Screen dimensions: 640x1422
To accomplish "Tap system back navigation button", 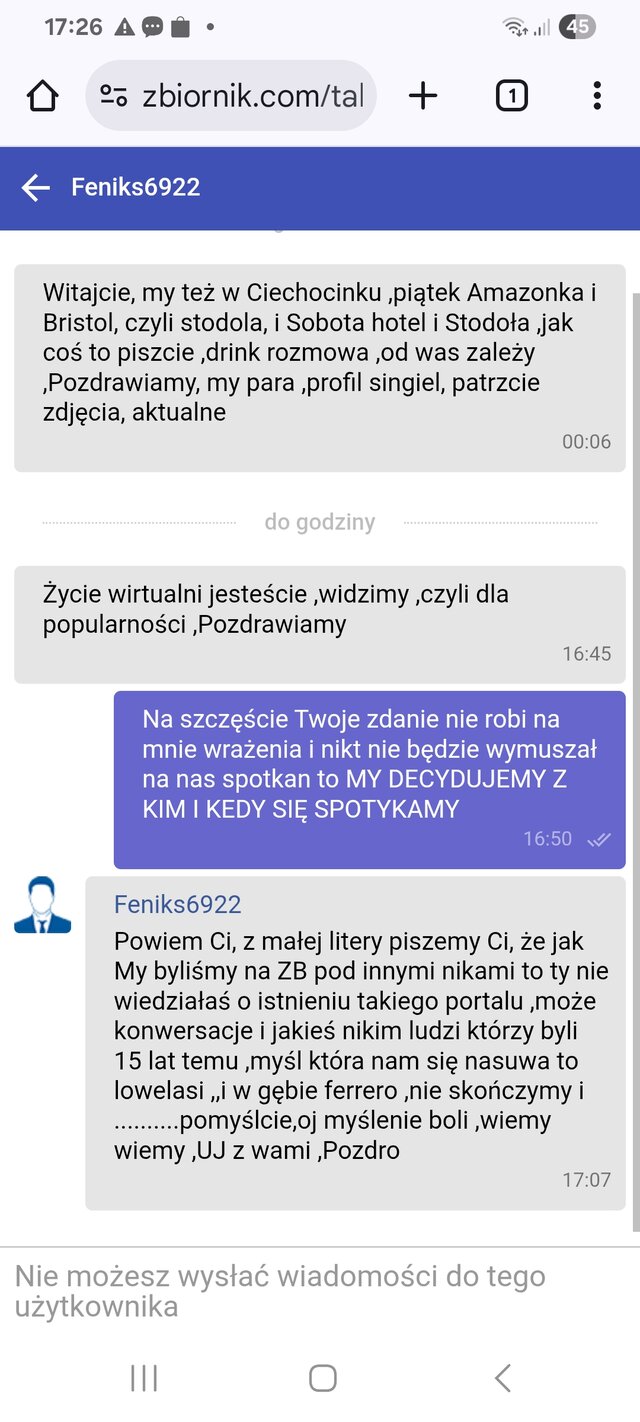I will 503,1378.
